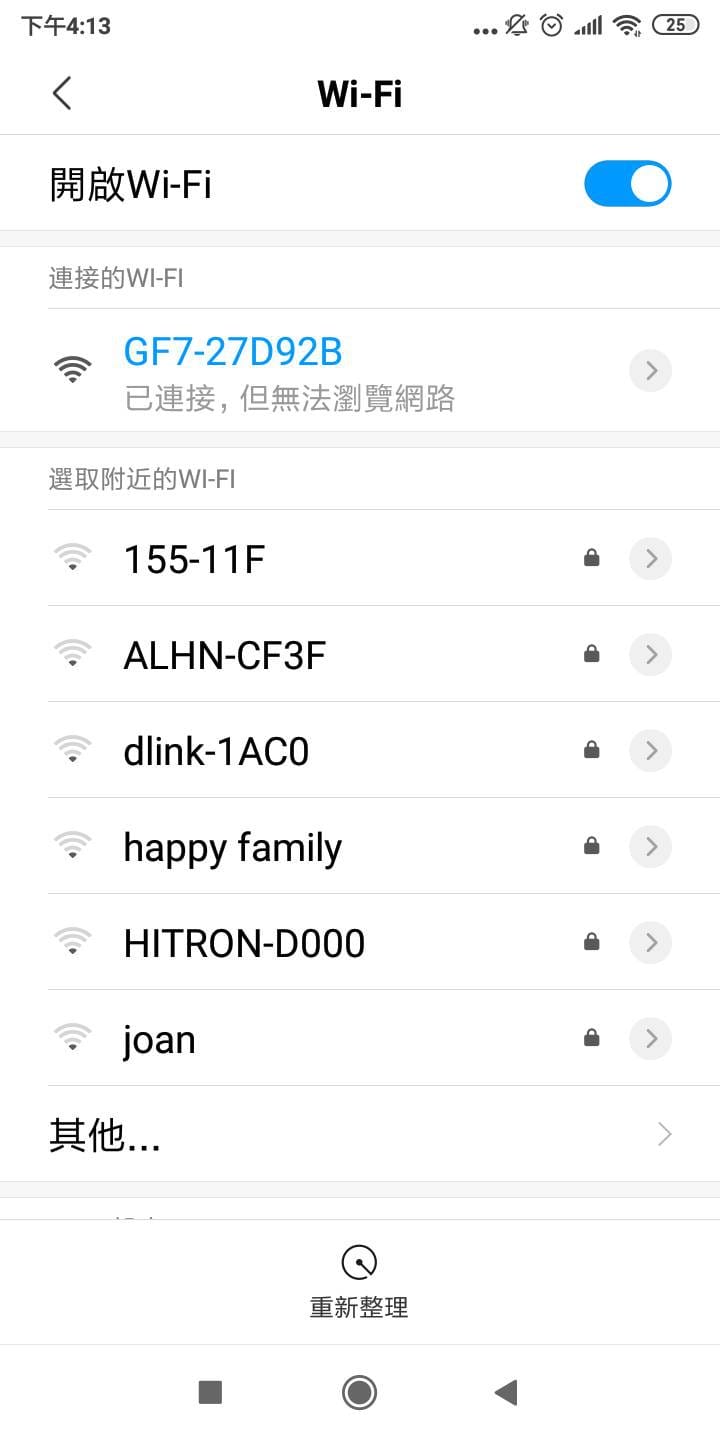Go to the system home screen
This screenshot has width=720, height=1440.
coord(359,1392)
